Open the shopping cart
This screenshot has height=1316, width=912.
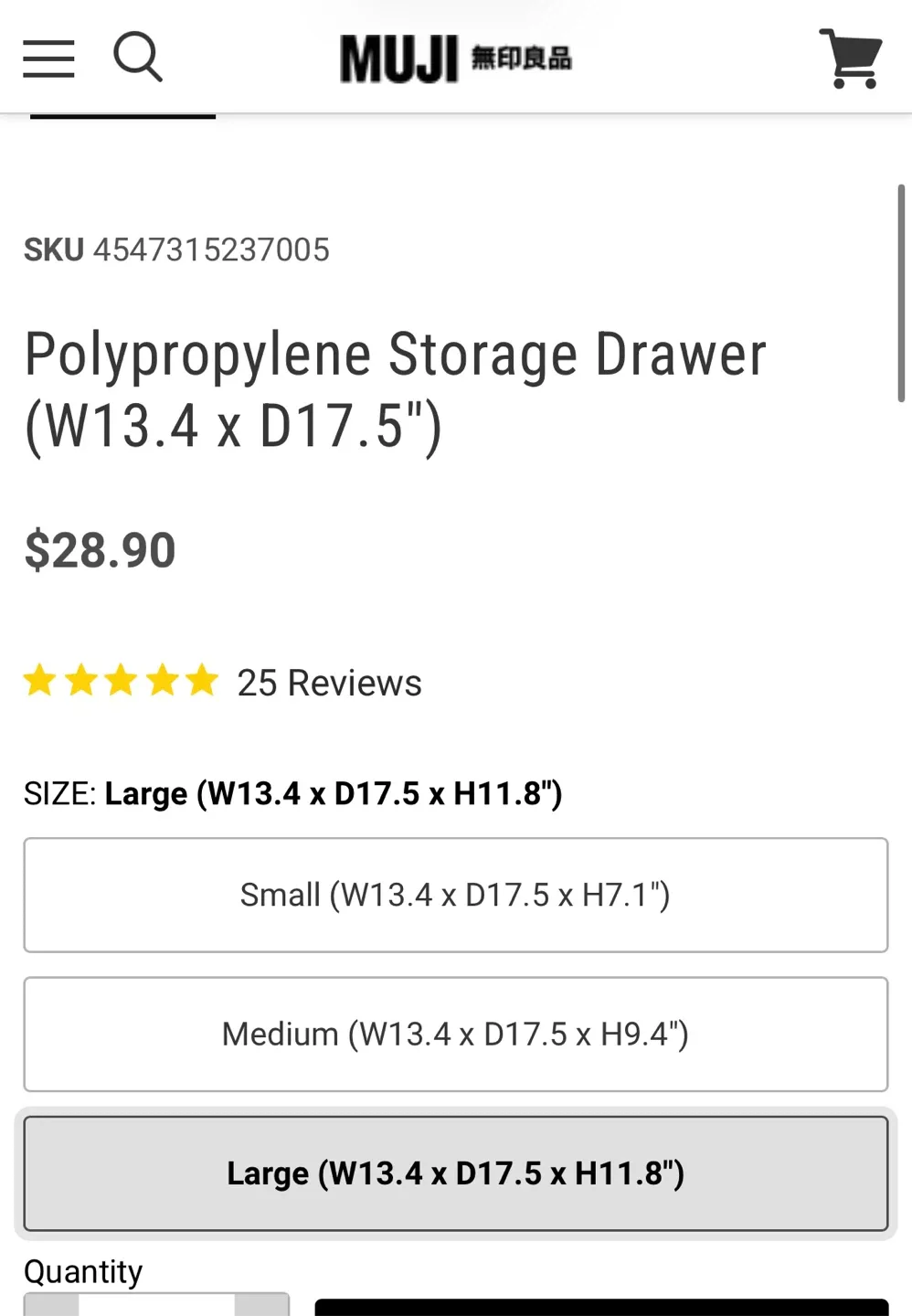(852, 58)
